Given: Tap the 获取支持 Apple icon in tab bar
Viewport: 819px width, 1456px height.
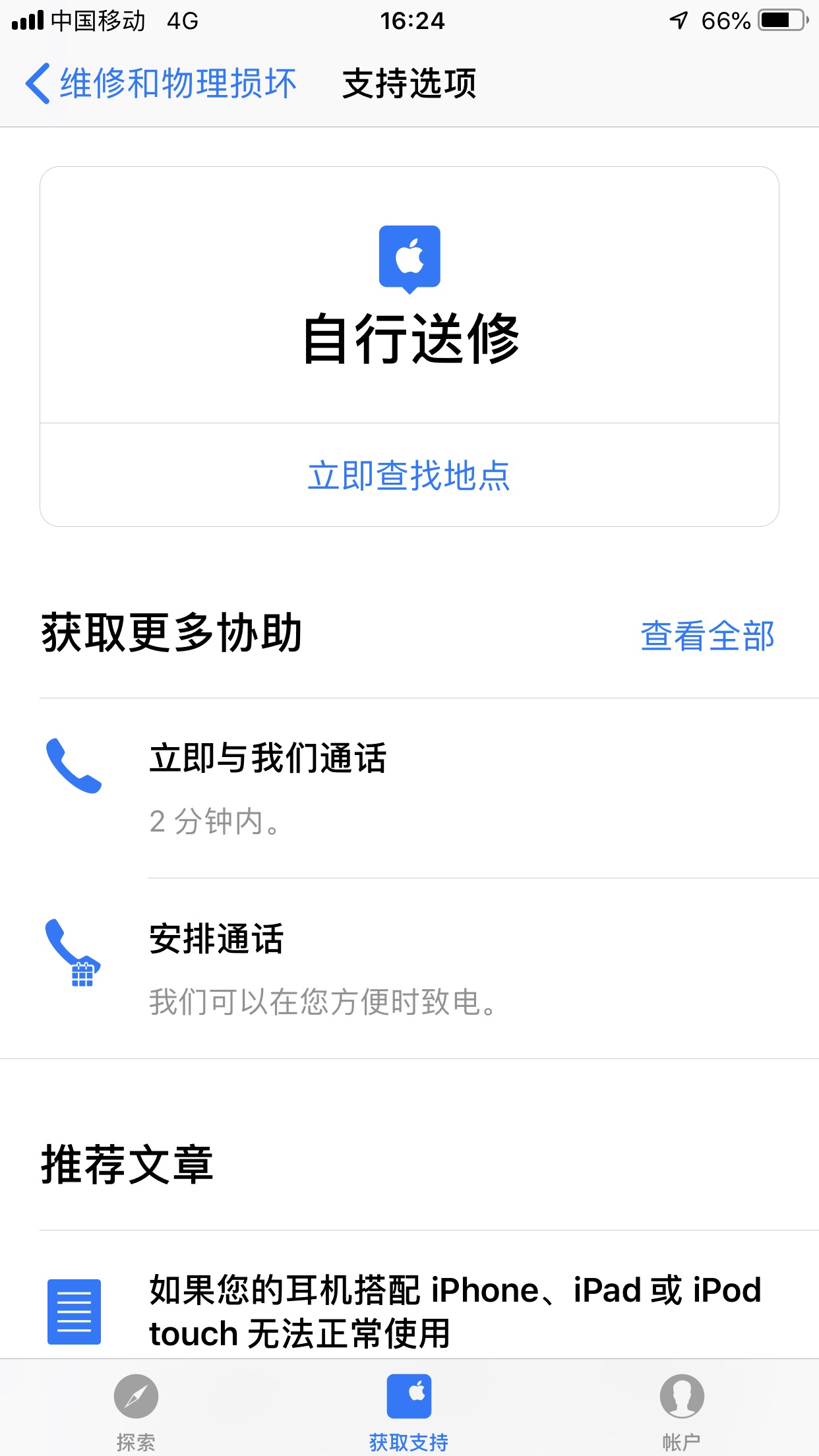Looking at the screenshot, I should point(409,1396).
